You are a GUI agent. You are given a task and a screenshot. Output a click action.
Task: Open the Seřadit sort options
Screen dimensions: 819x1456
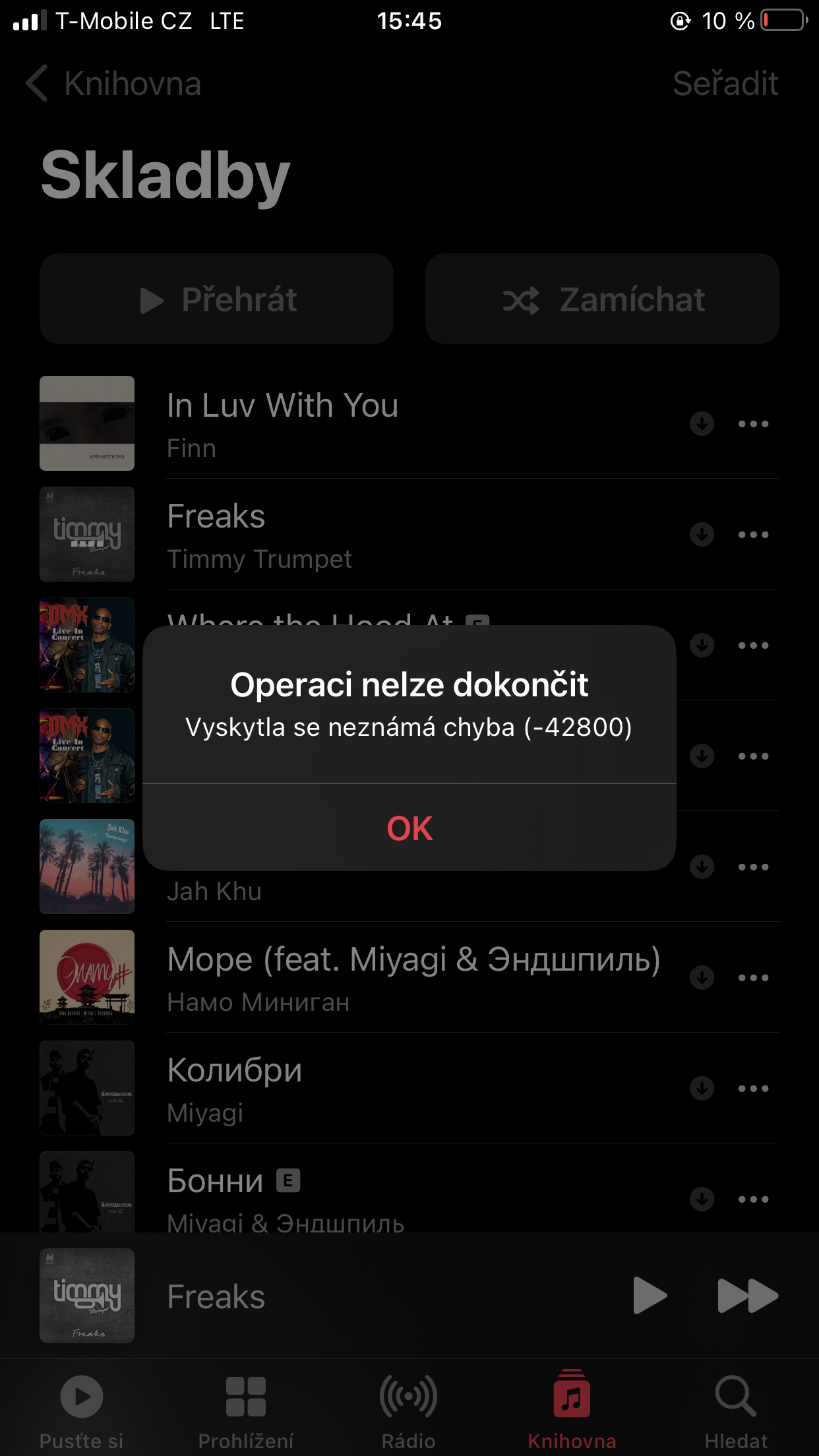click(725, 84)
